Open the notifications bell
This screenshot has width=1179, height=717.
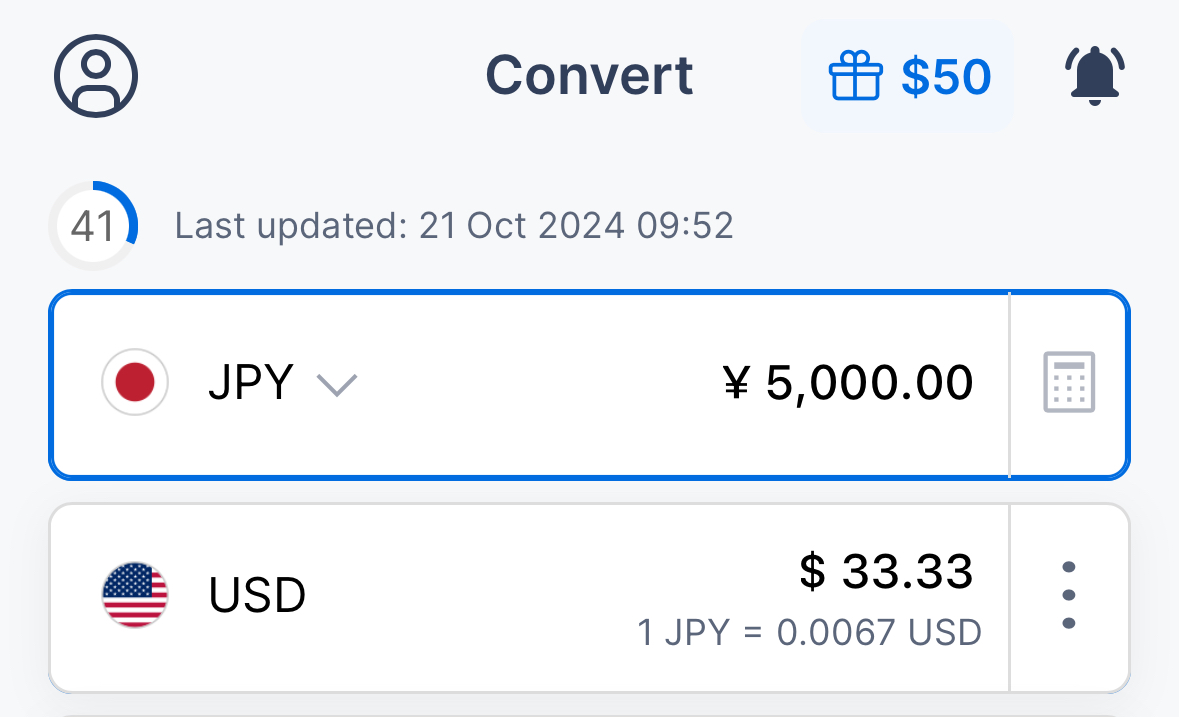pos(1095,76)
